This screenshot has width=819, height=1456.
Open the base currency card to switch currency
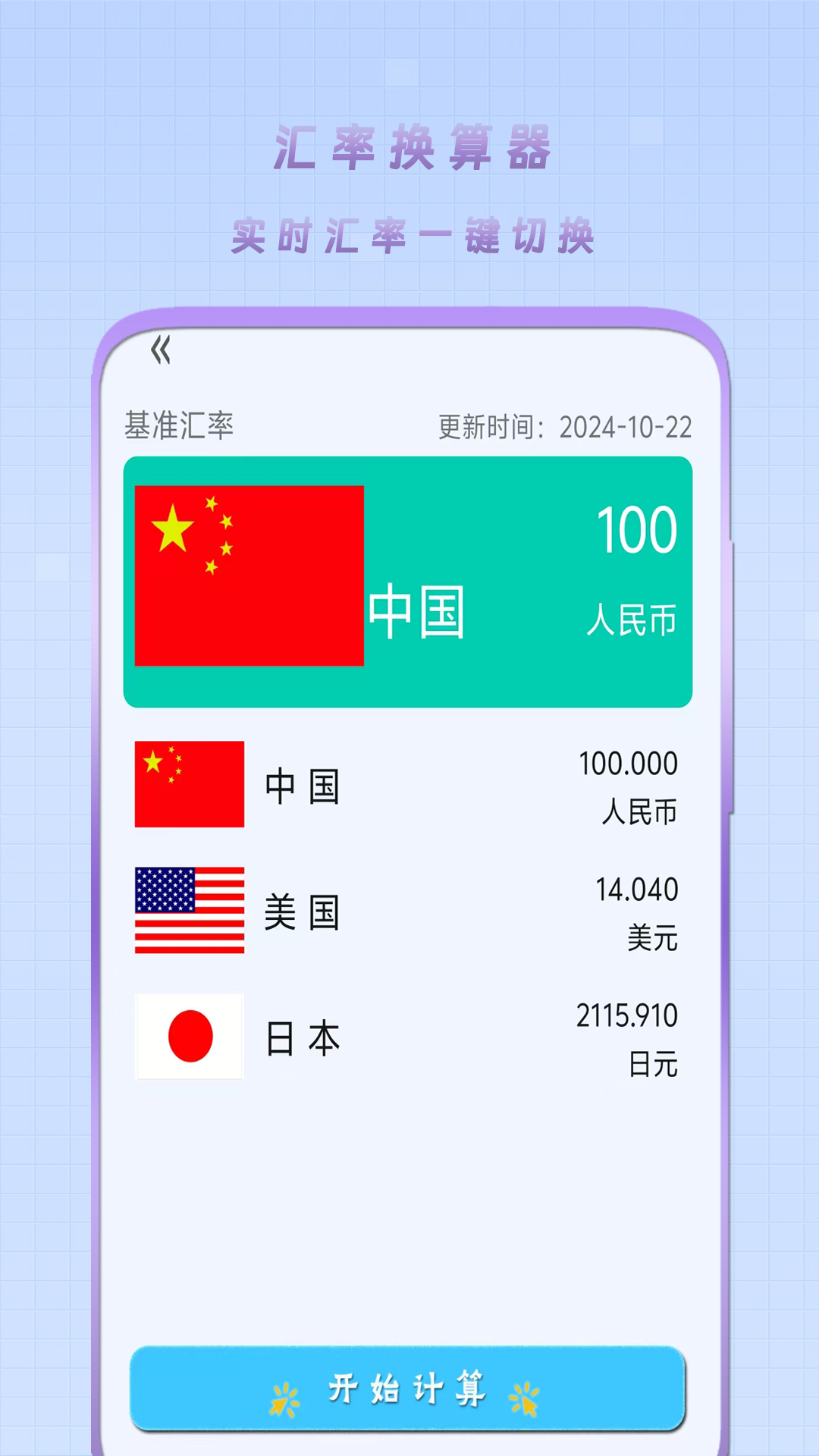pyautogui.click(x=409, y=580)
